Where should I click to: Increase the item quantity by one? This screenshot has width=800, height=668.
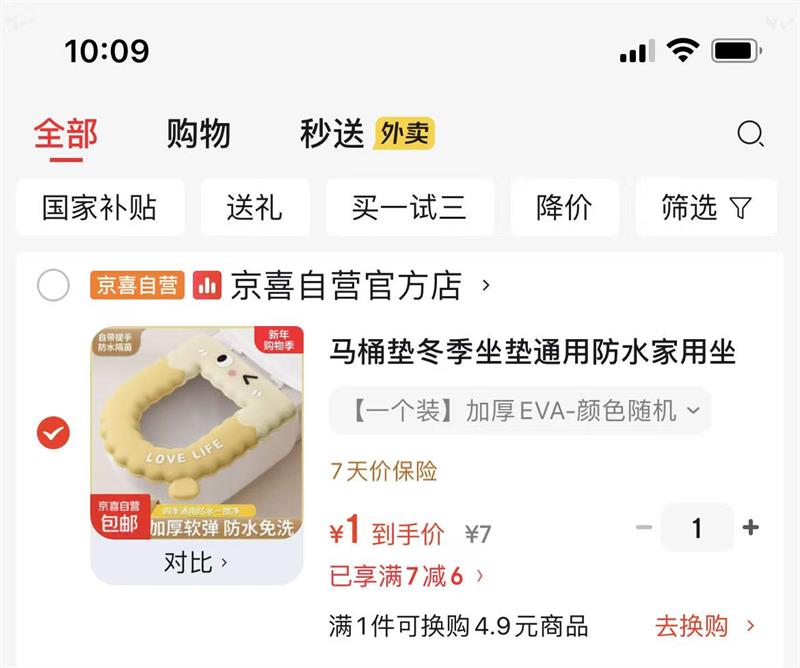point(751,528)
